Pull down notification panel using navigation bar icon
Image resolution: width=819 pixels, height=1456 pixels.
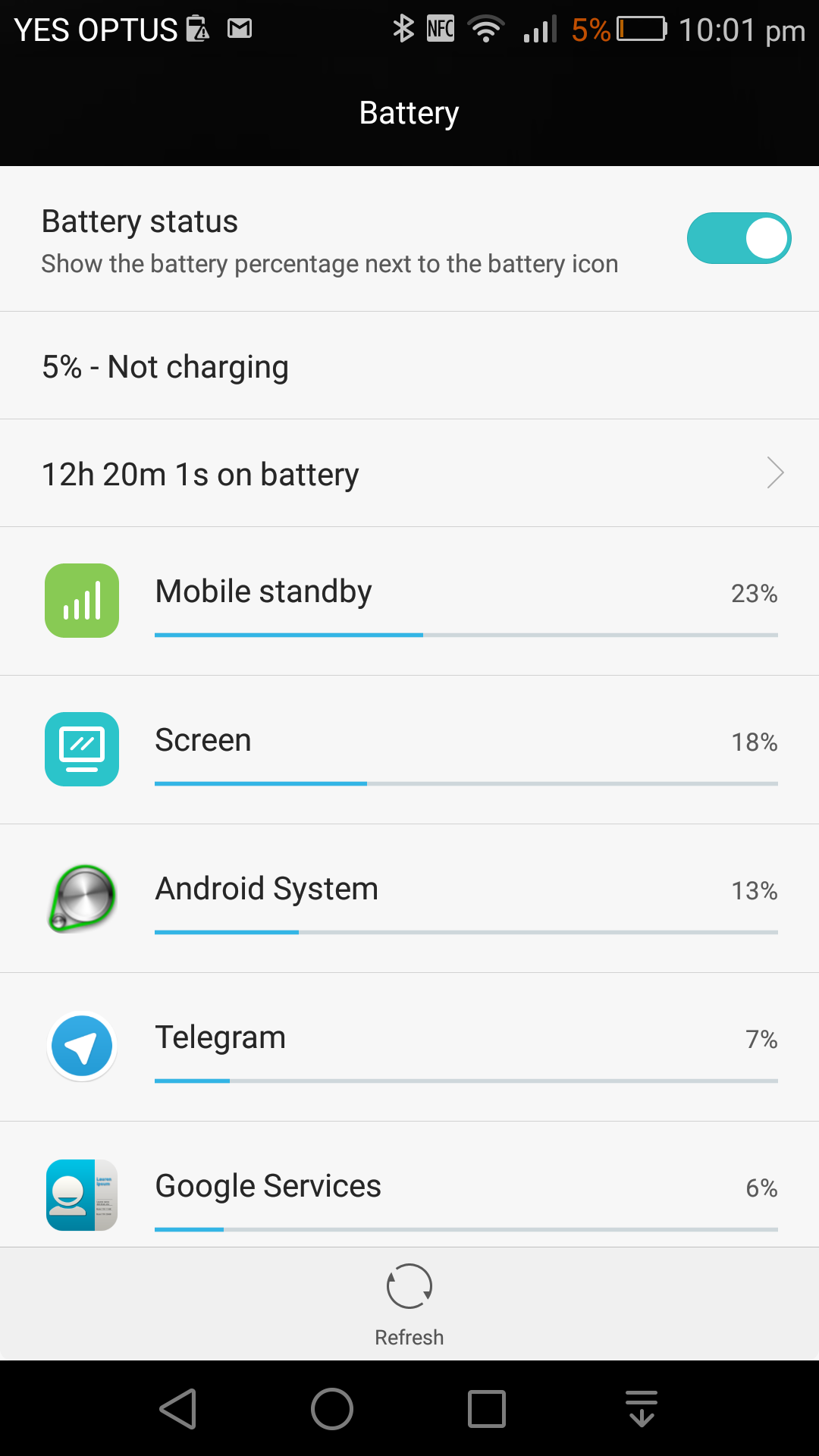coord(642,1409)
